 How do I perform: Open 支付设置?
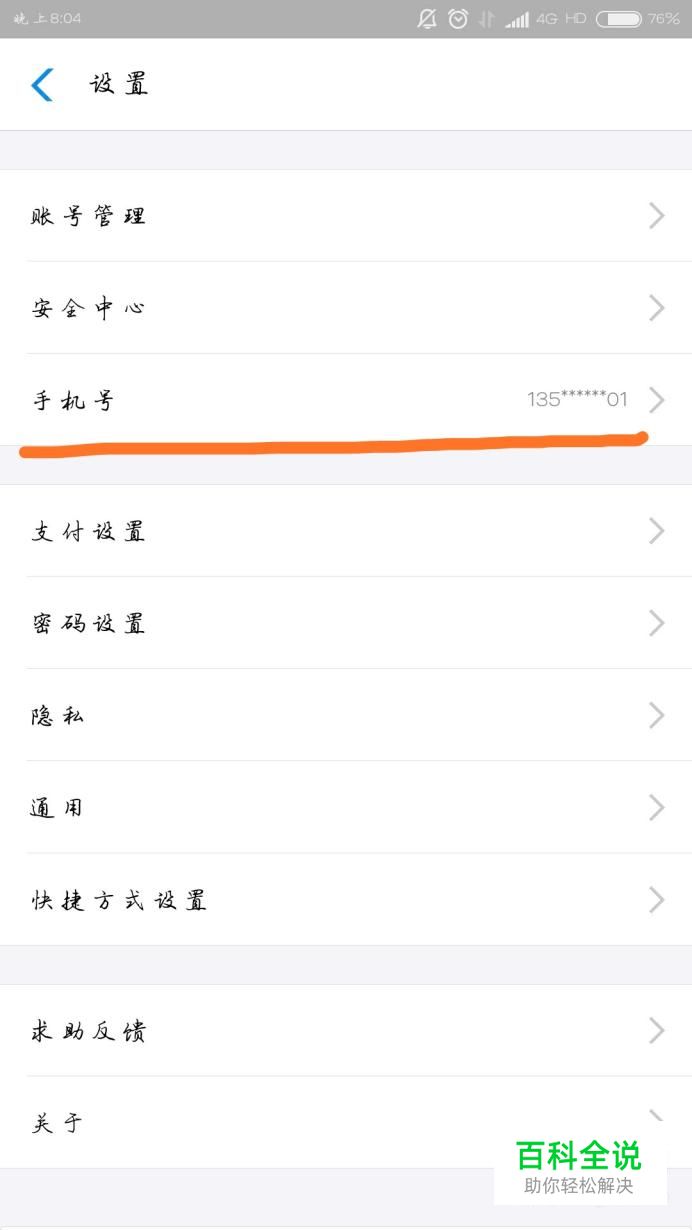point(346,531)
